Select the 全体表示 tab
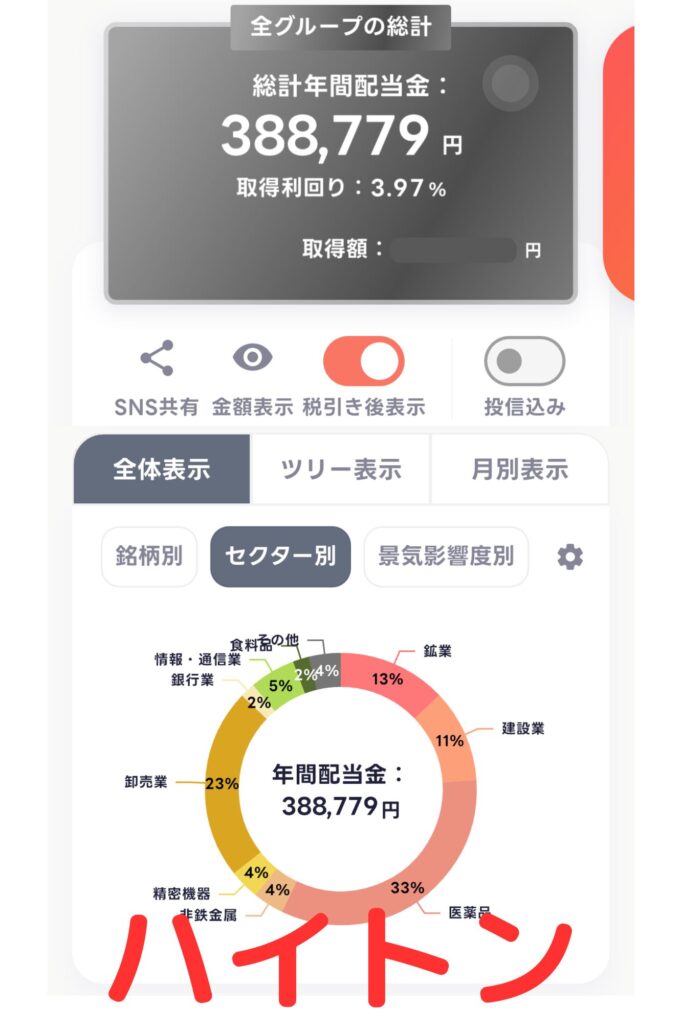 point(161,469)
